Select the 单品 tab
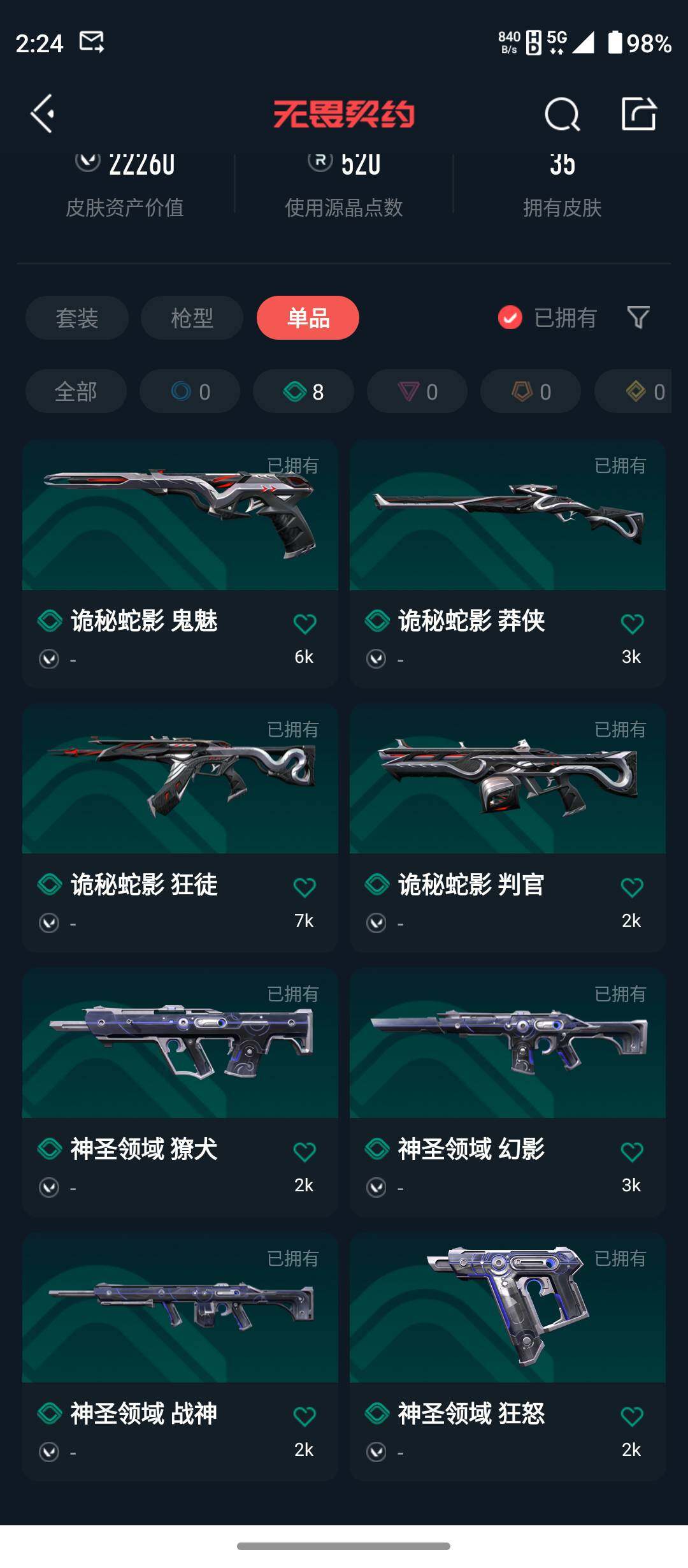This screenshot has height=1568, width=688. coord(308,317)
